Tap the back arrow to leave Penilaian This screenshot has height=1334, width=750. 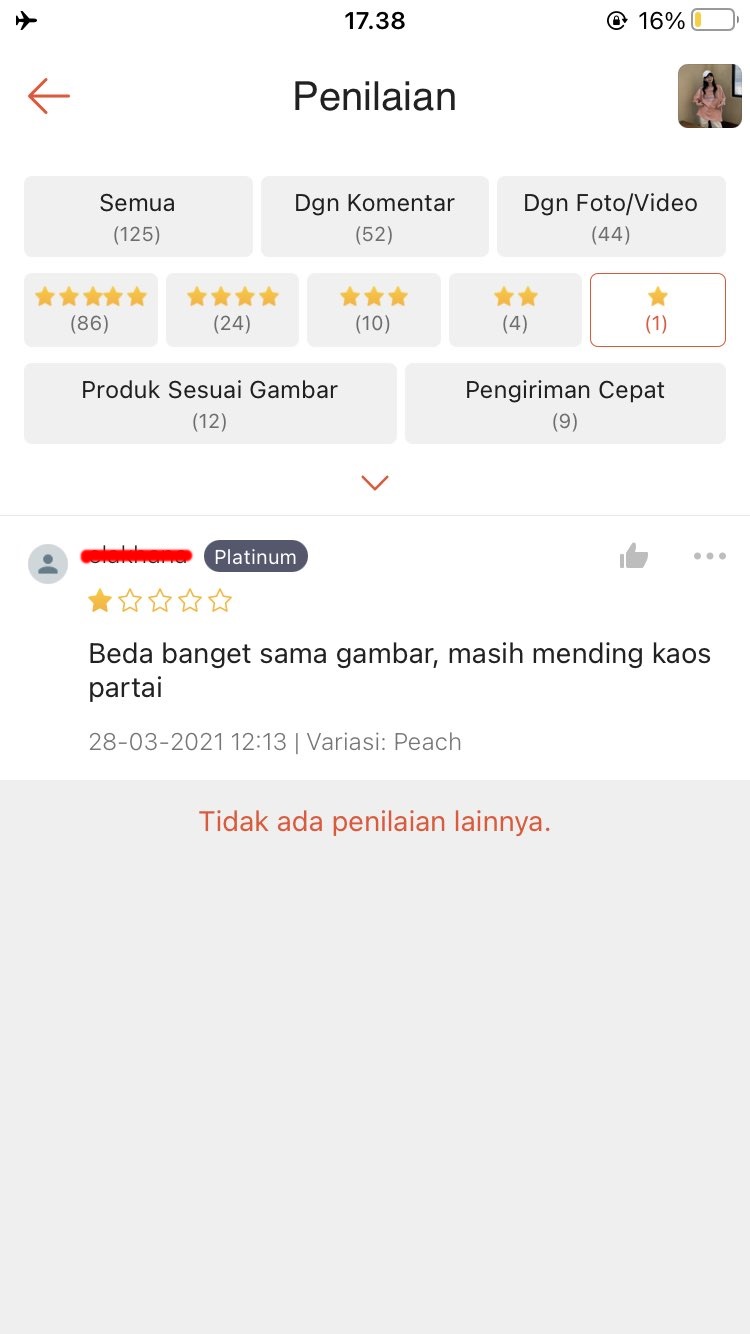pos(47,96)
